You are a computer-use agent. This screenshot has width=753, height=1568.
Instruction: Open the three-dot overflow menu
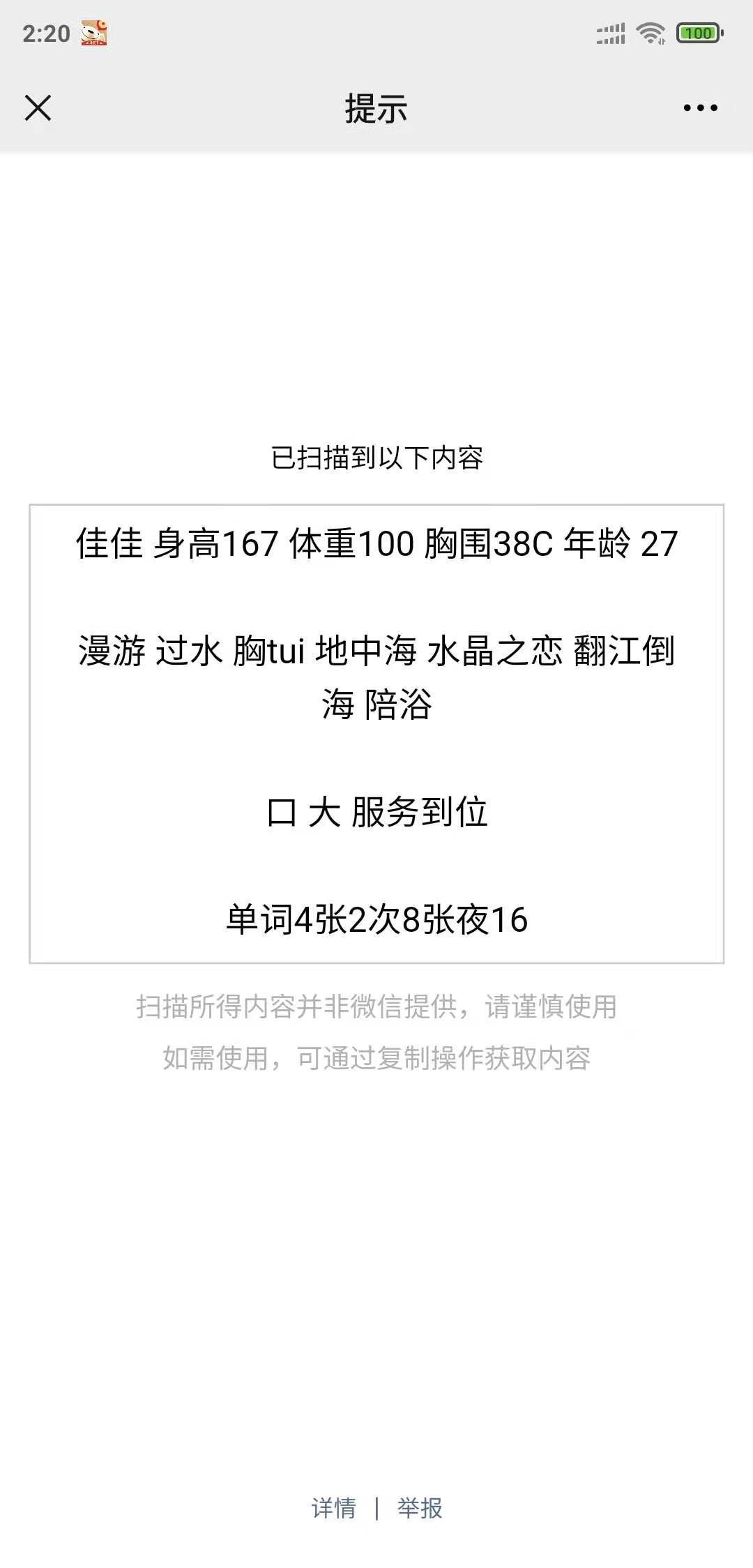pyautogui.click(x=700, y=108)
